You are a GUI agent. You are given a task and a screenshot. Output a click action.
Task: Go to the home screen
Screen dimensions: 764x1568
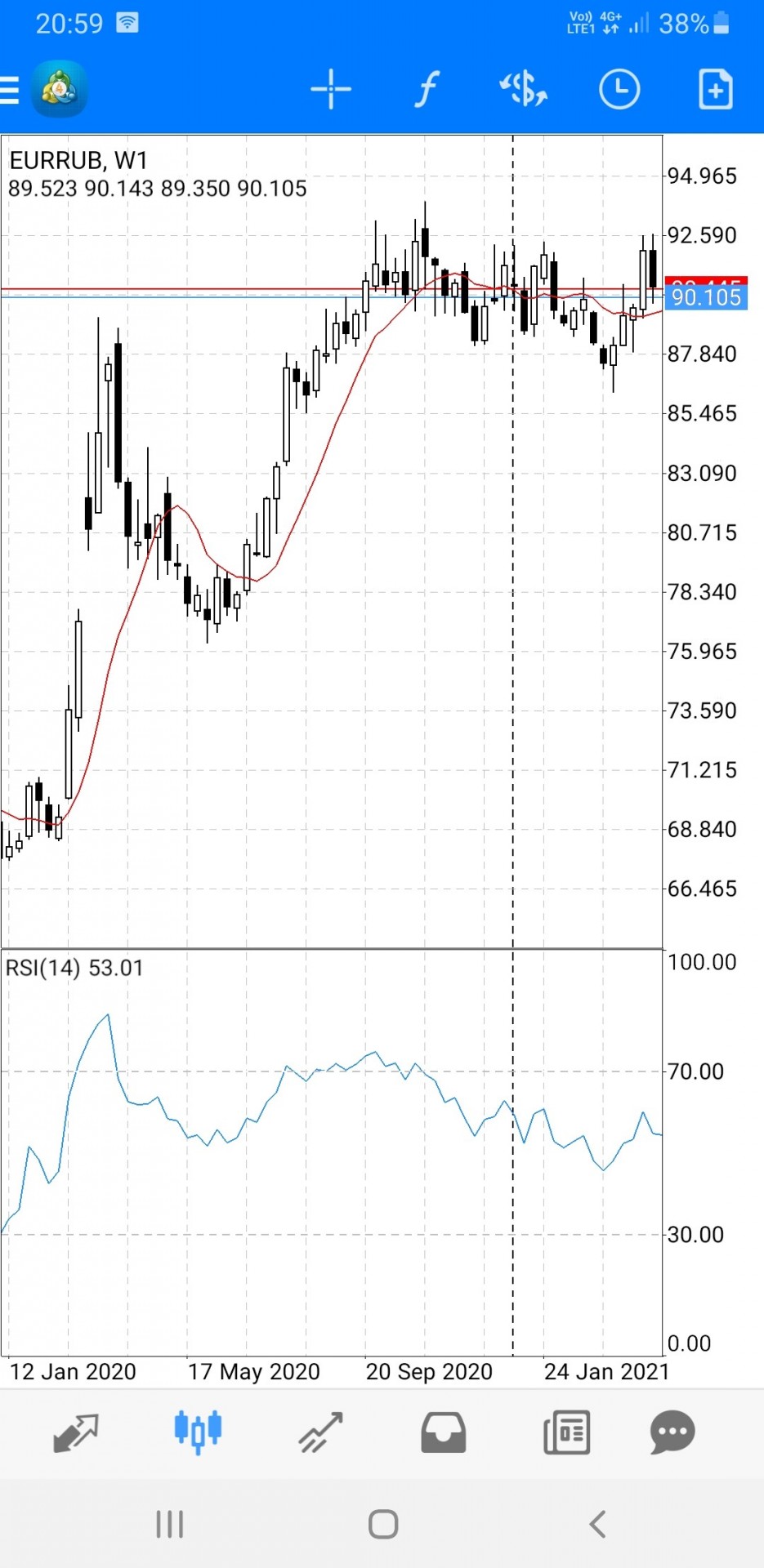[x=382, y=1524]
